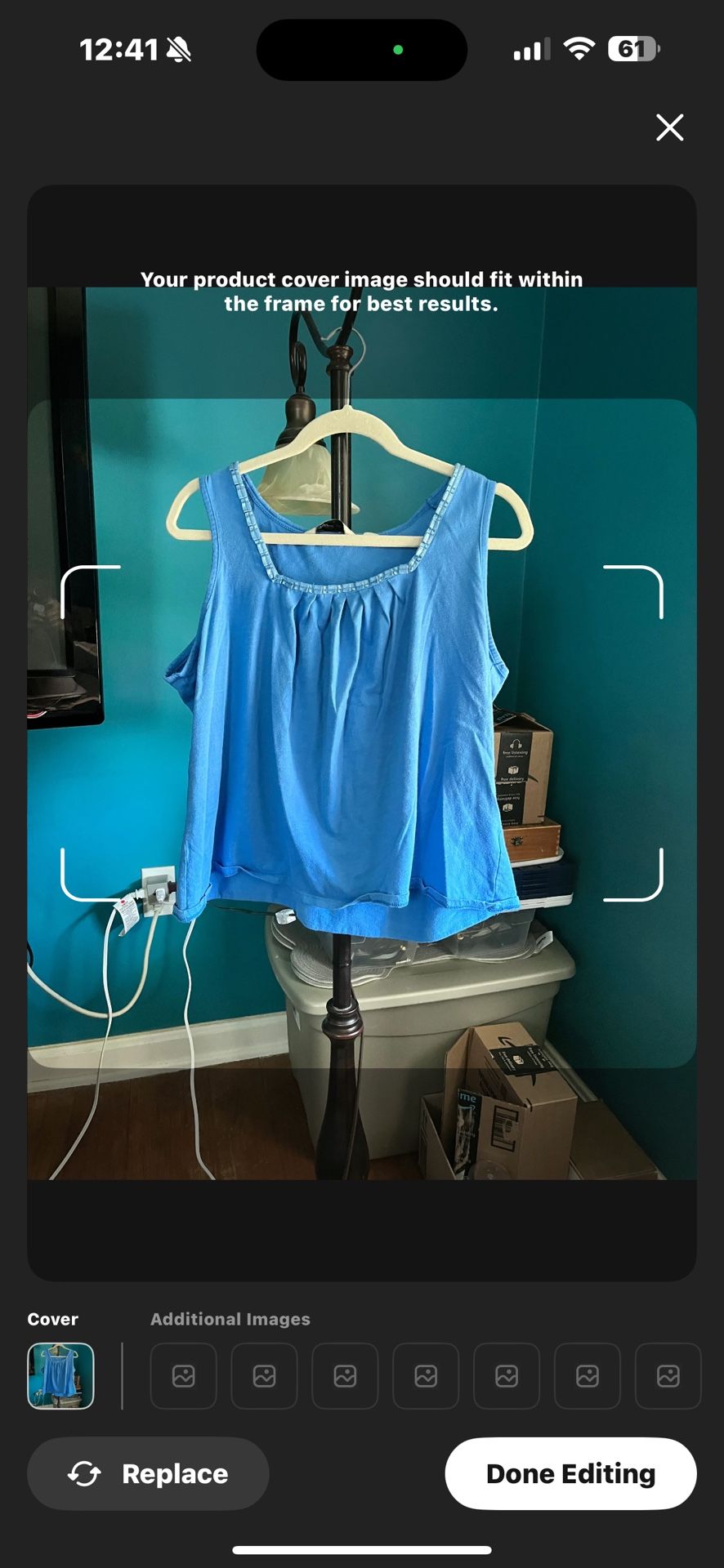Tap the Replace button
724x1568 pixels.
[148, 1473]
